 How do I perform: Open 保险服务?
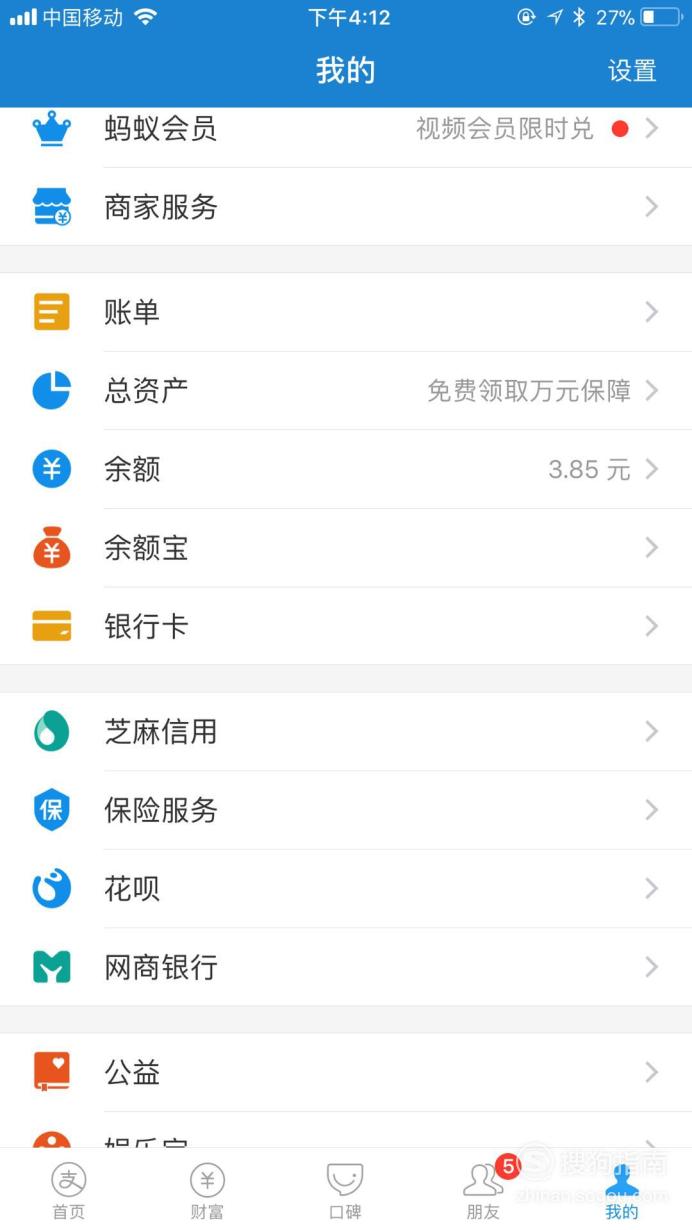click(x=346, y=810)
